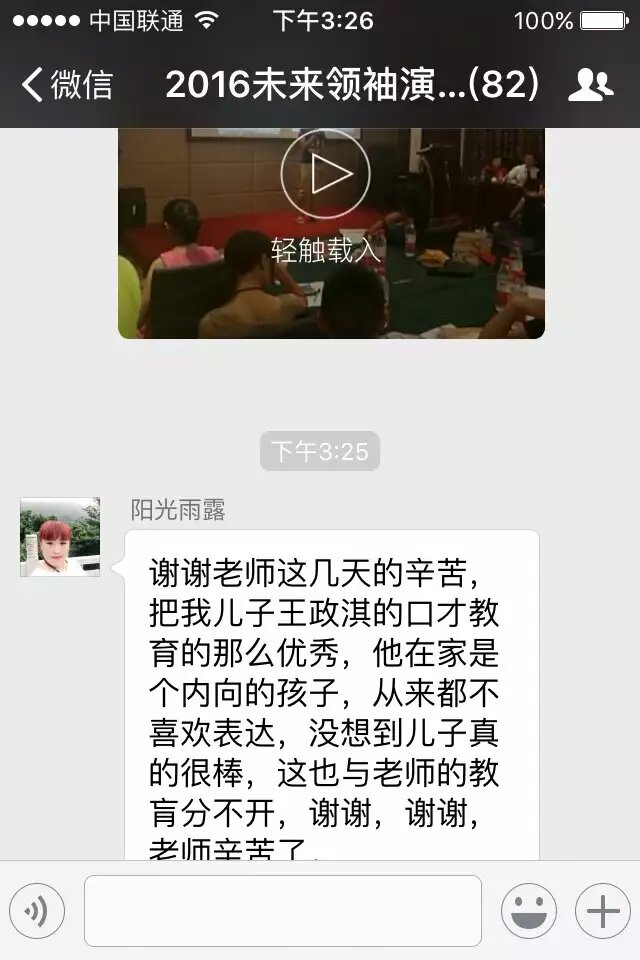This screenshot has height=960, width=640.
Task: Open the emoji sticker panel
Action: (529, 911)
